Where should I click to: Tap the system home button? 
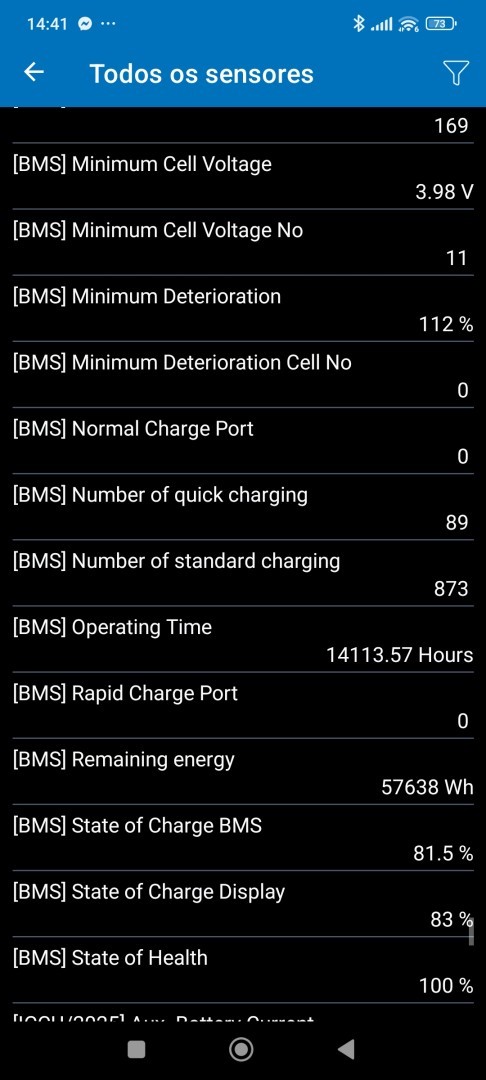coord(241,1049)
